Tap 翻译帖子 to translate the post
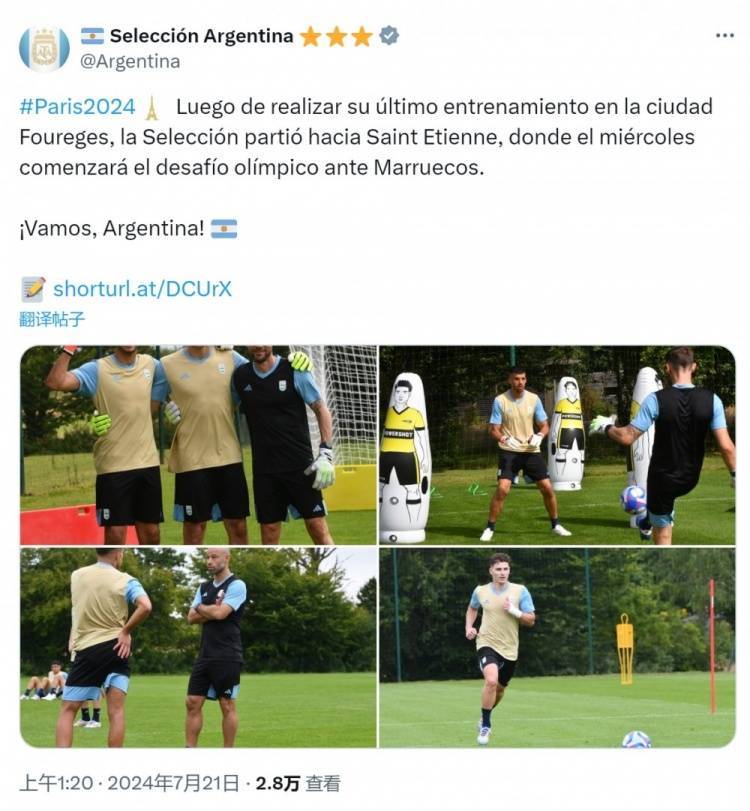The height and width of the screenshot is (811, 750). coord(52,320)
